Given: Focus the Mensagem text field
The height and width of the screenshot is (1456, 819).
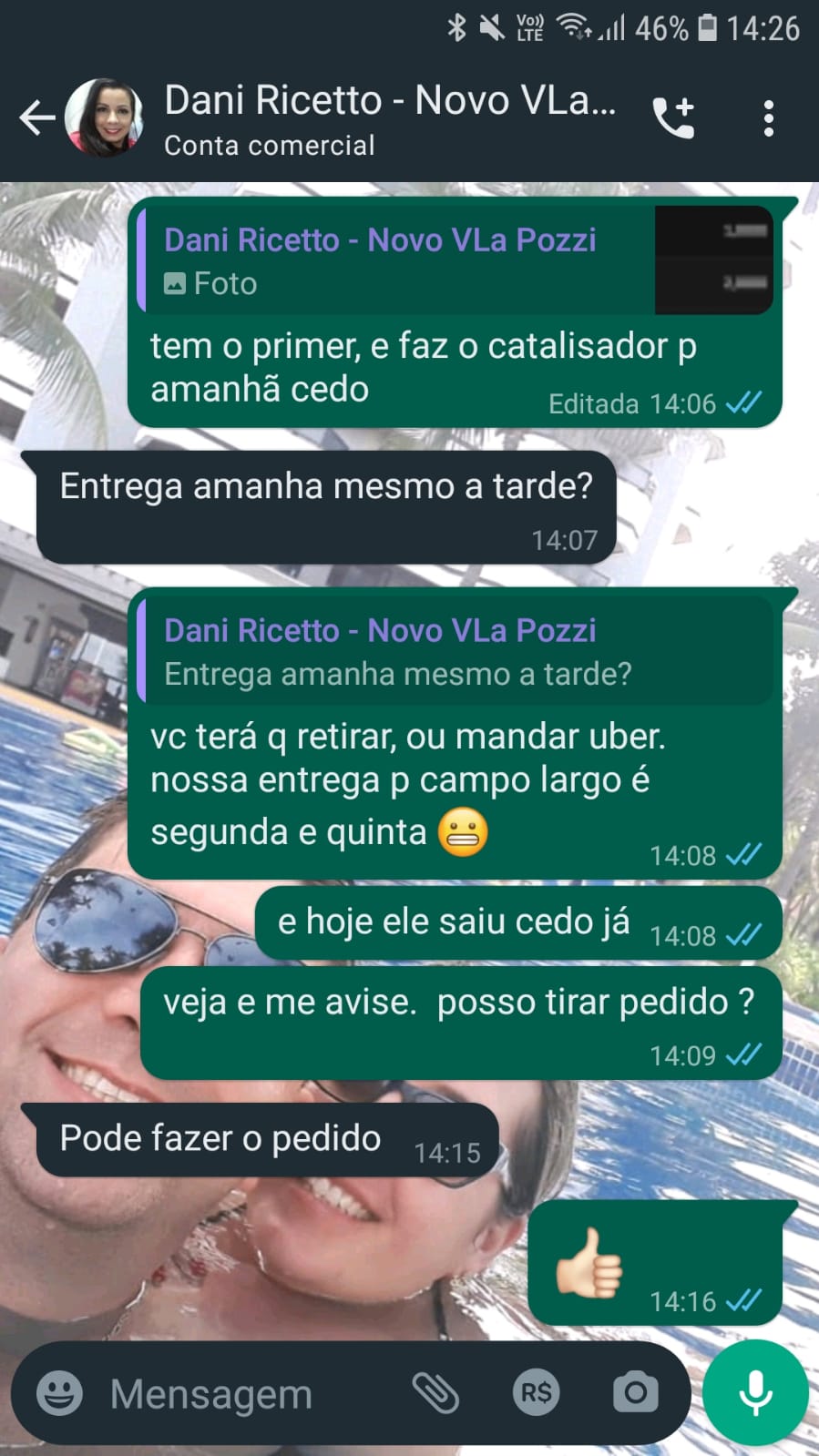Looking at the screenshot, I should (x=246, y=1393).
